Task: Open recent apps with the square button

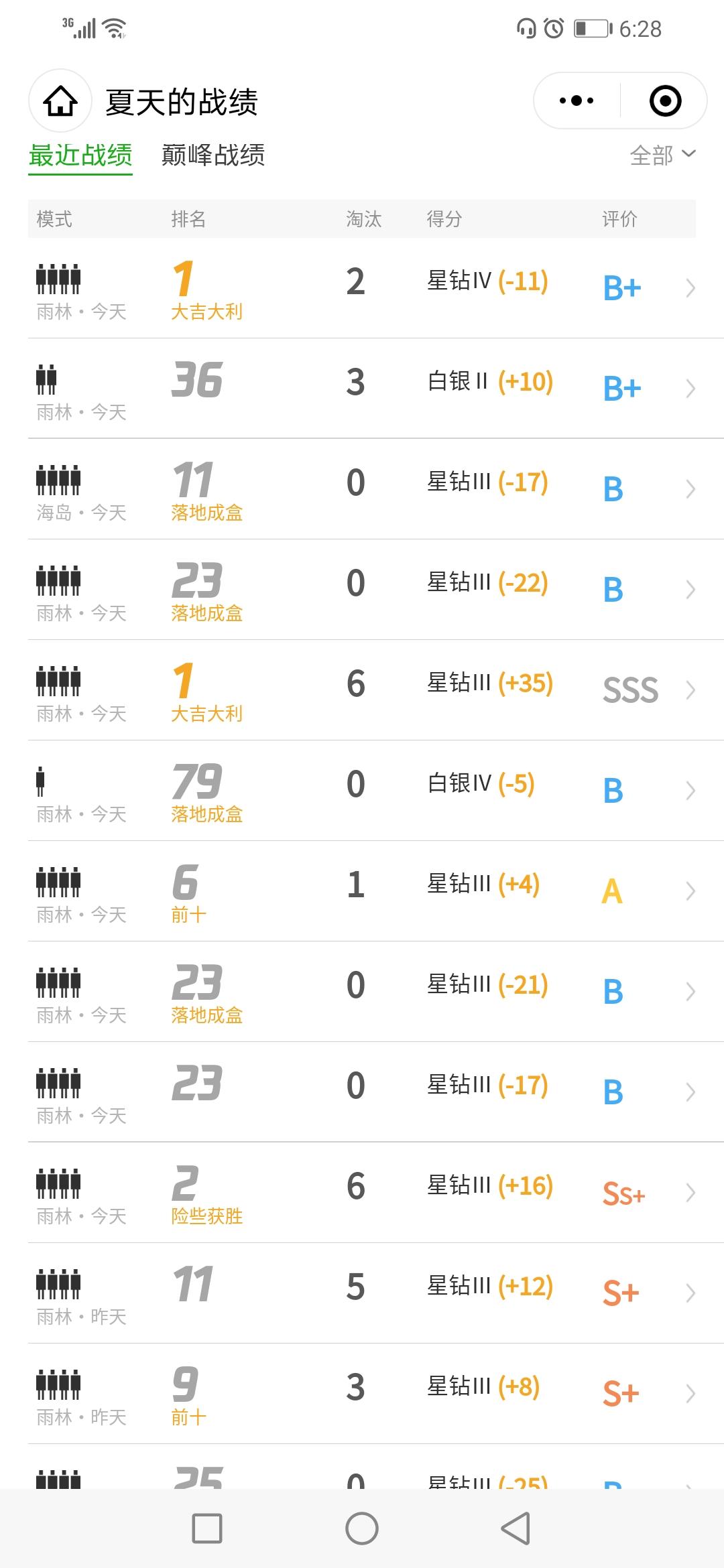Action: point(207,1528)
